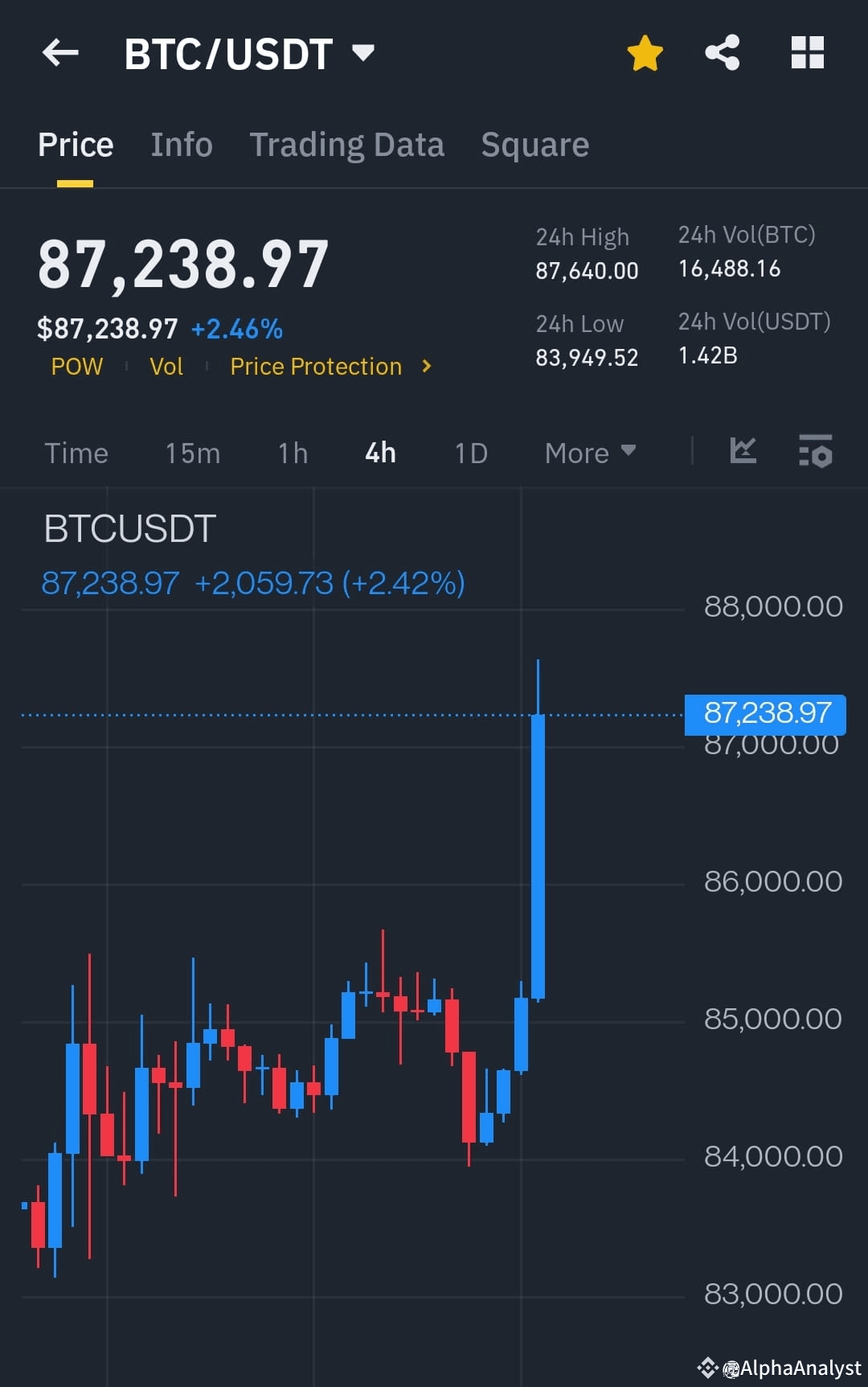
Task: Open the POW tag details
Action: tap(76, 367)
